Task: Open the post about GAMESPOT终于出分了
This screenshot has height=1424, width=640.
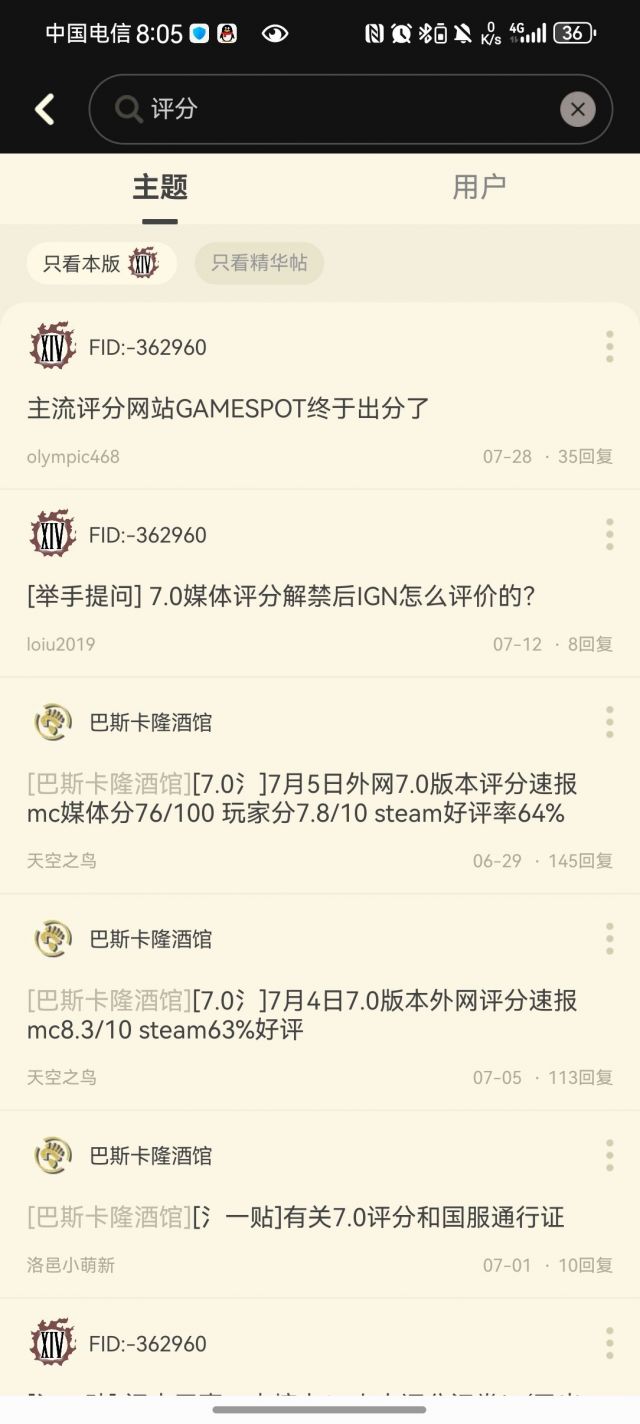Action: point(228,408)
